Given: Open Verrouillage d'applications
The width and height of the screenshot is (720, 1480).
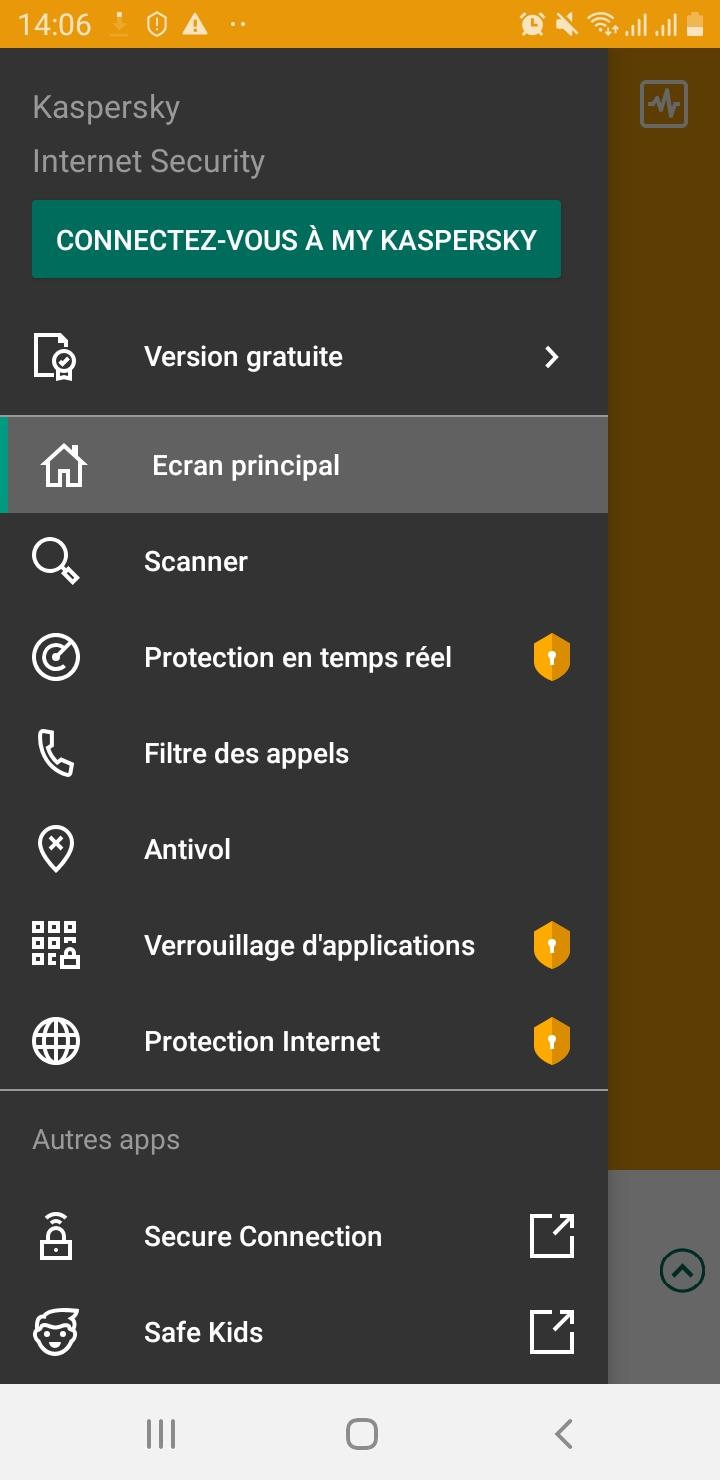Looking at the screenshot, I should pyautogui.click(x=300, y=945).
